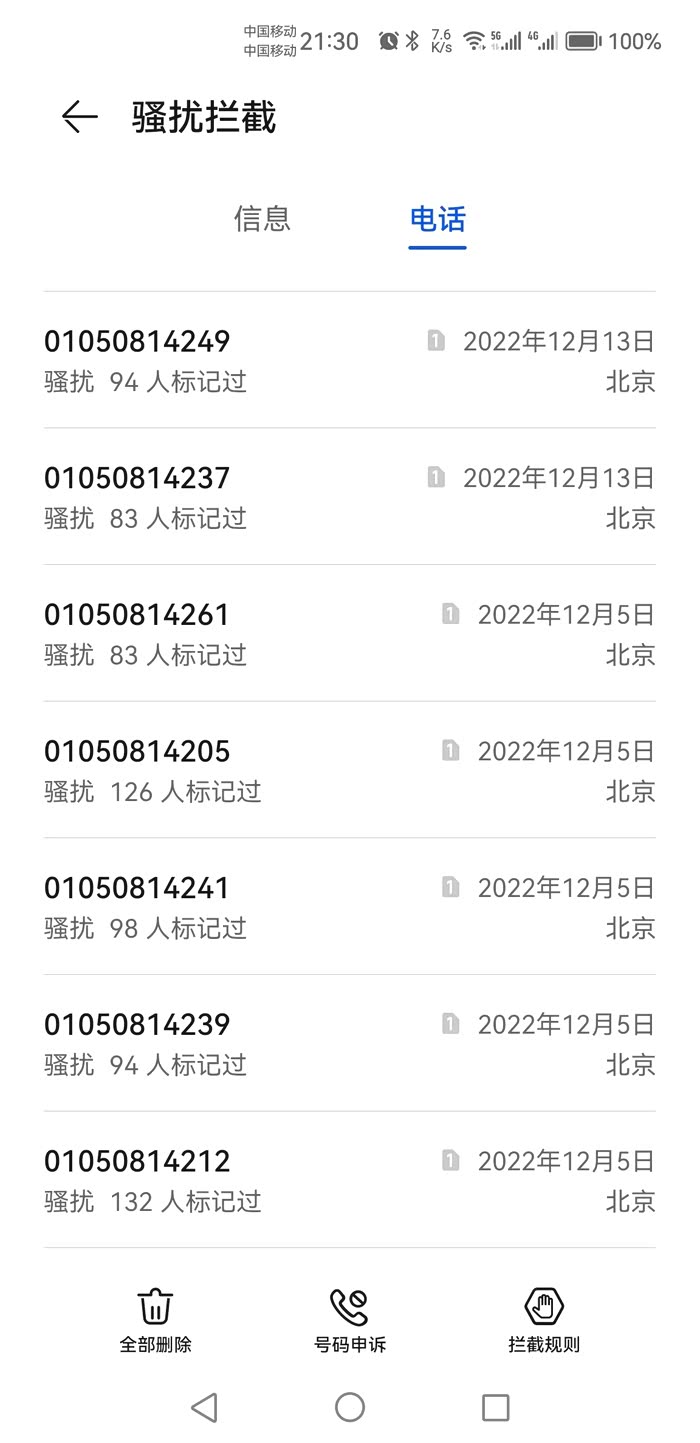Delete all records with 全部删除
The image size is (700, 1443).
coord(155,1319)
